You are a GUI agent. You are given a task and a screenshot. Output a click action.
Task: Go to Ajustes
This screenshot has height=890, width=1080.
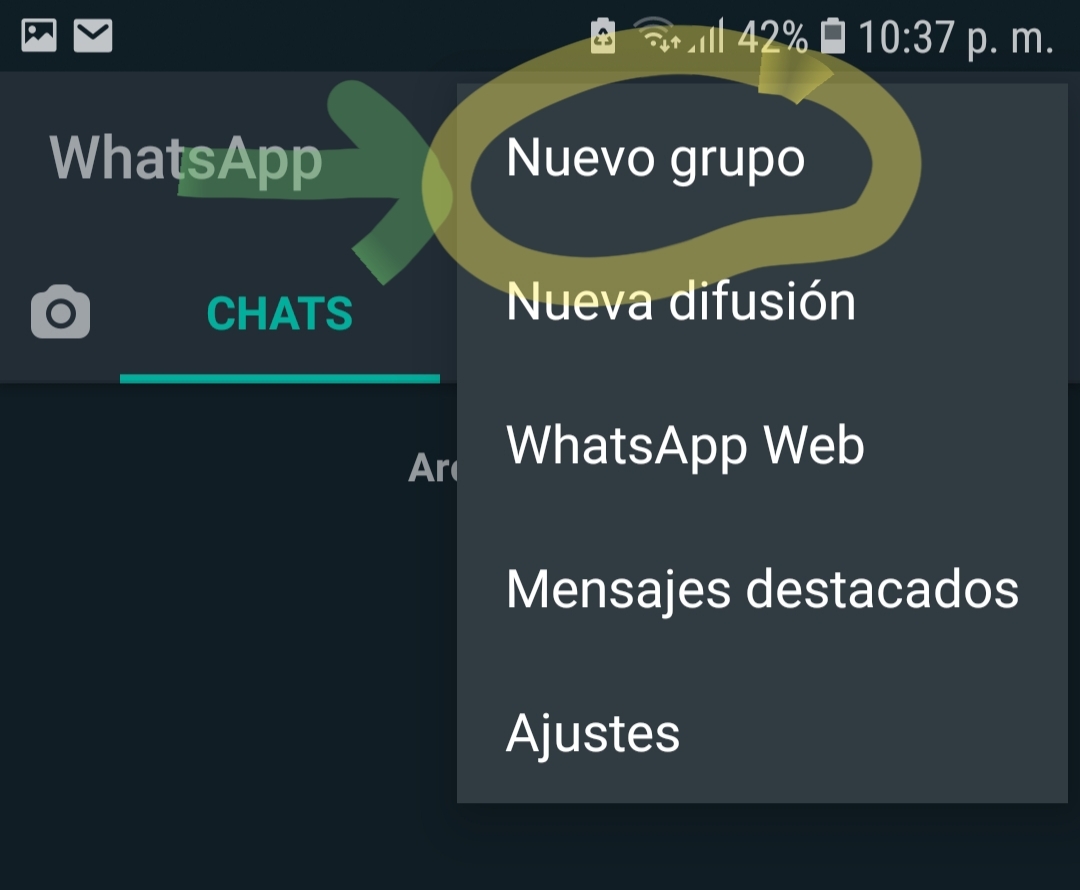(x=593, y=734)
